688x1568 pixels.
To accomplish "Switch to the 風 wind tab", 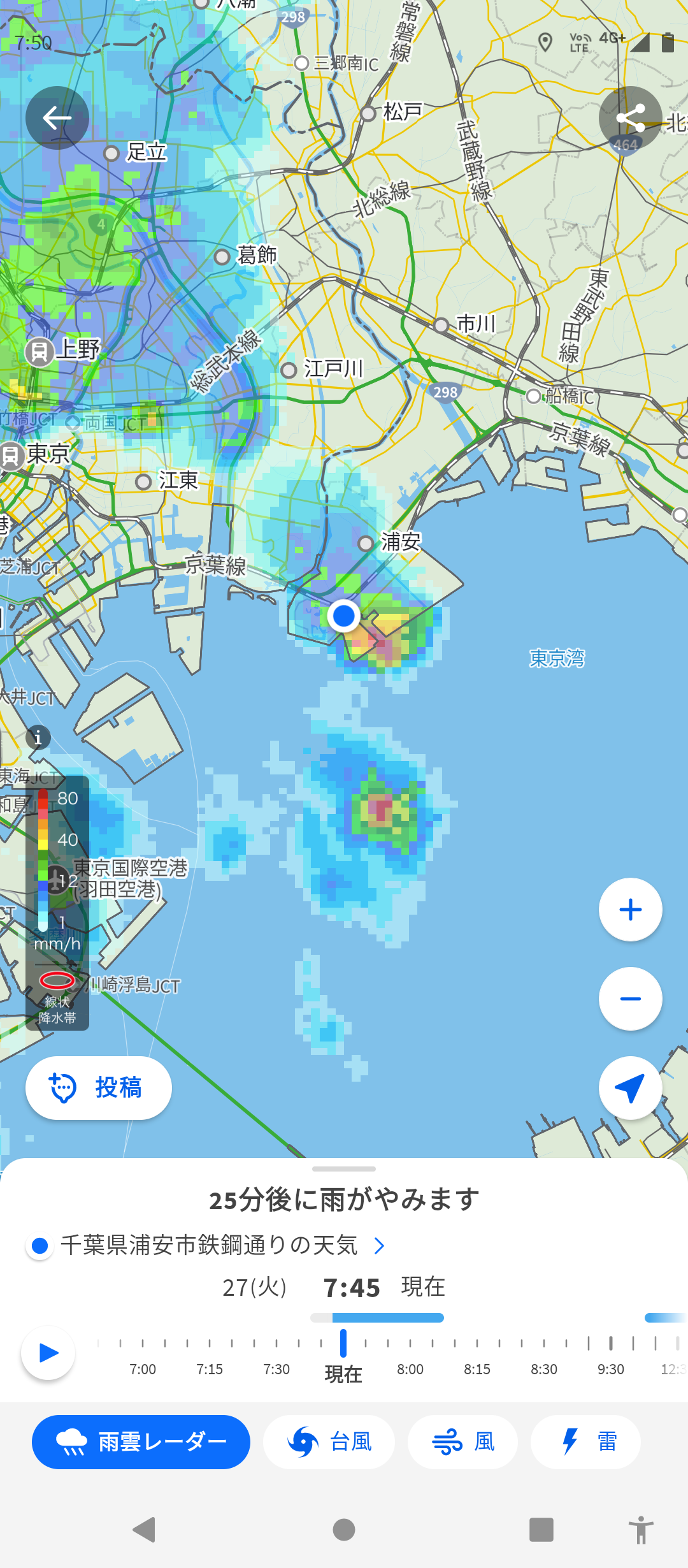I will click(x=462, y=1442).
